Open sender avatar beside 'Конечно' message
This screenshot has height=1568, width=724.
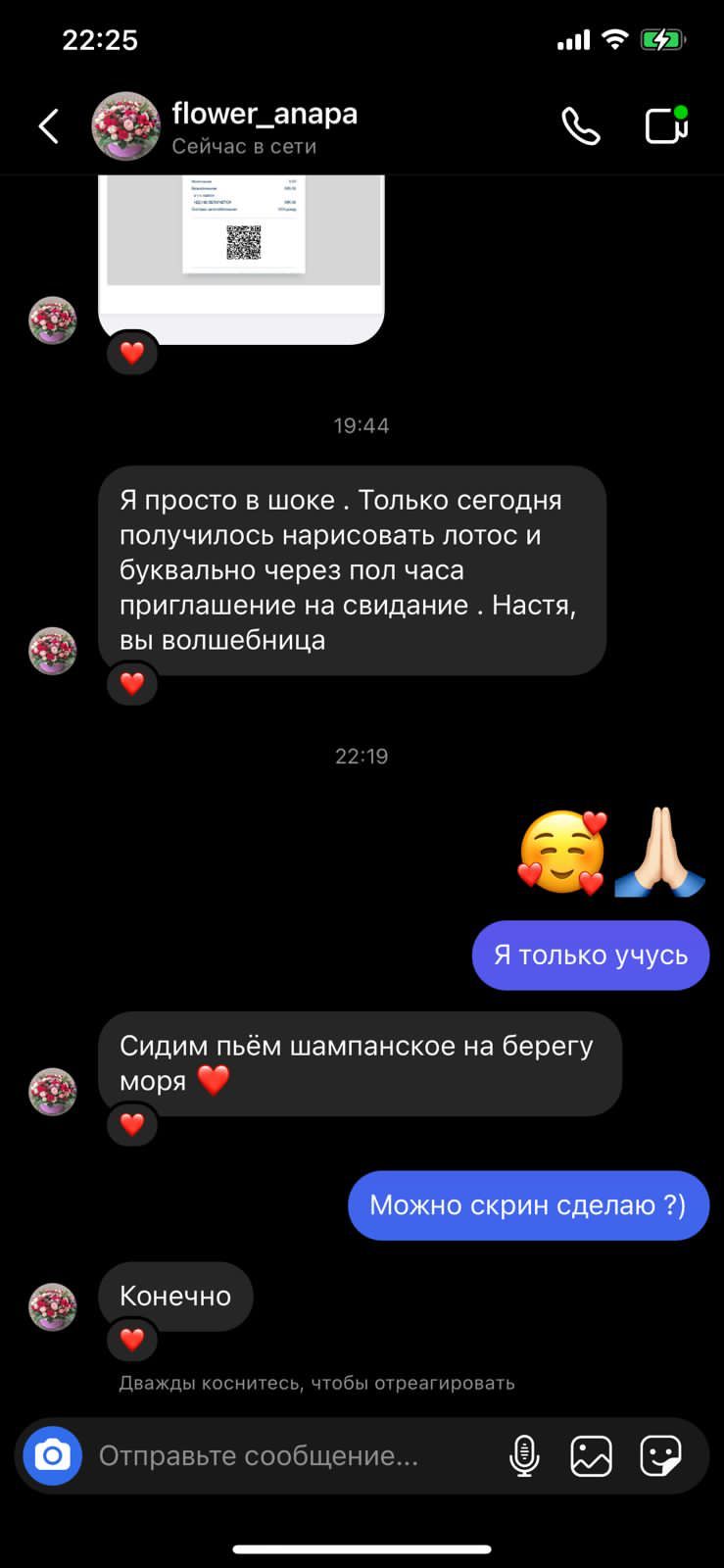click(x=53, y=1306)
